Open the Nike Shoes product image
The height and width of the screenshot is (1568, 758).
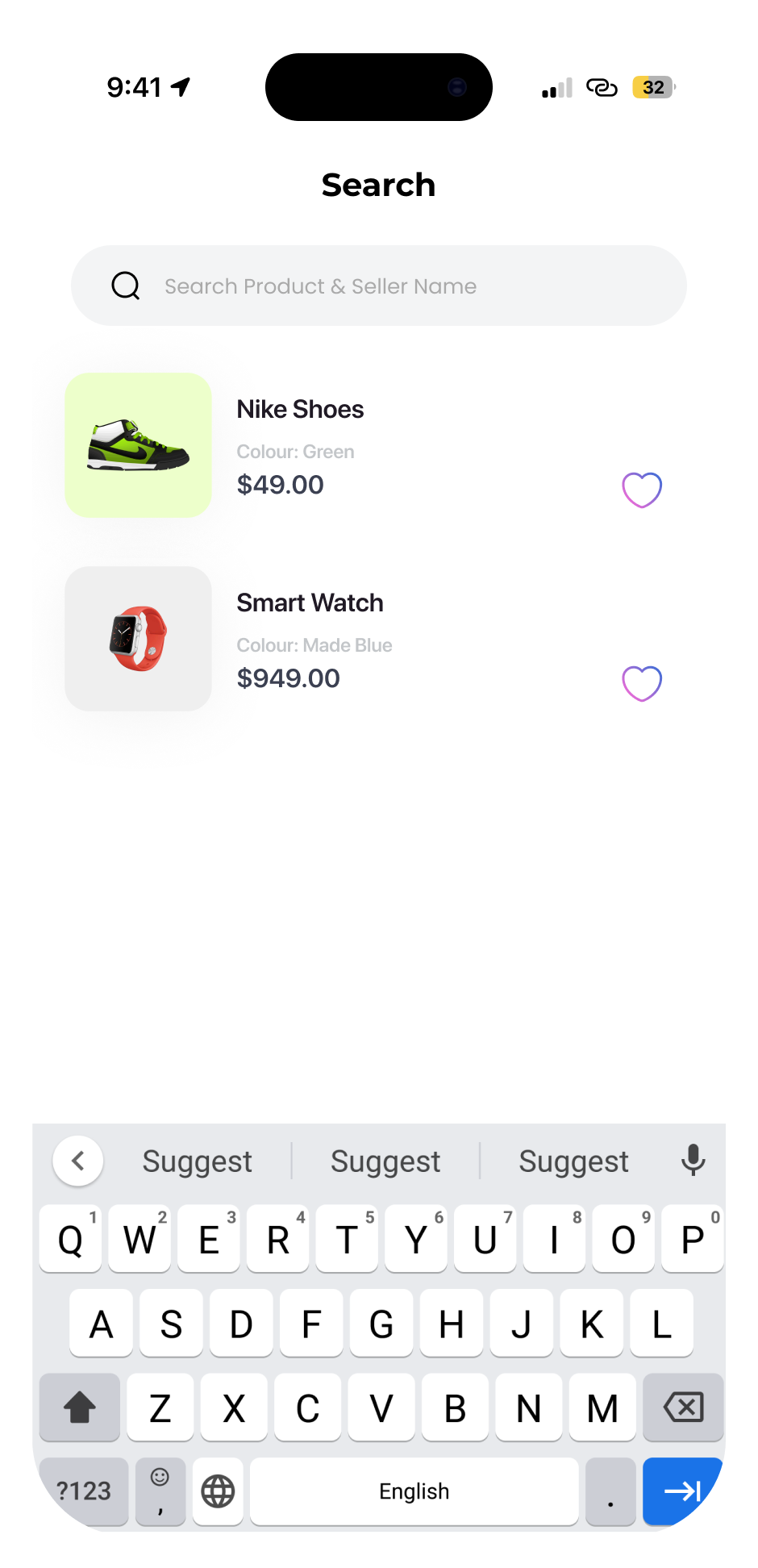138,445
